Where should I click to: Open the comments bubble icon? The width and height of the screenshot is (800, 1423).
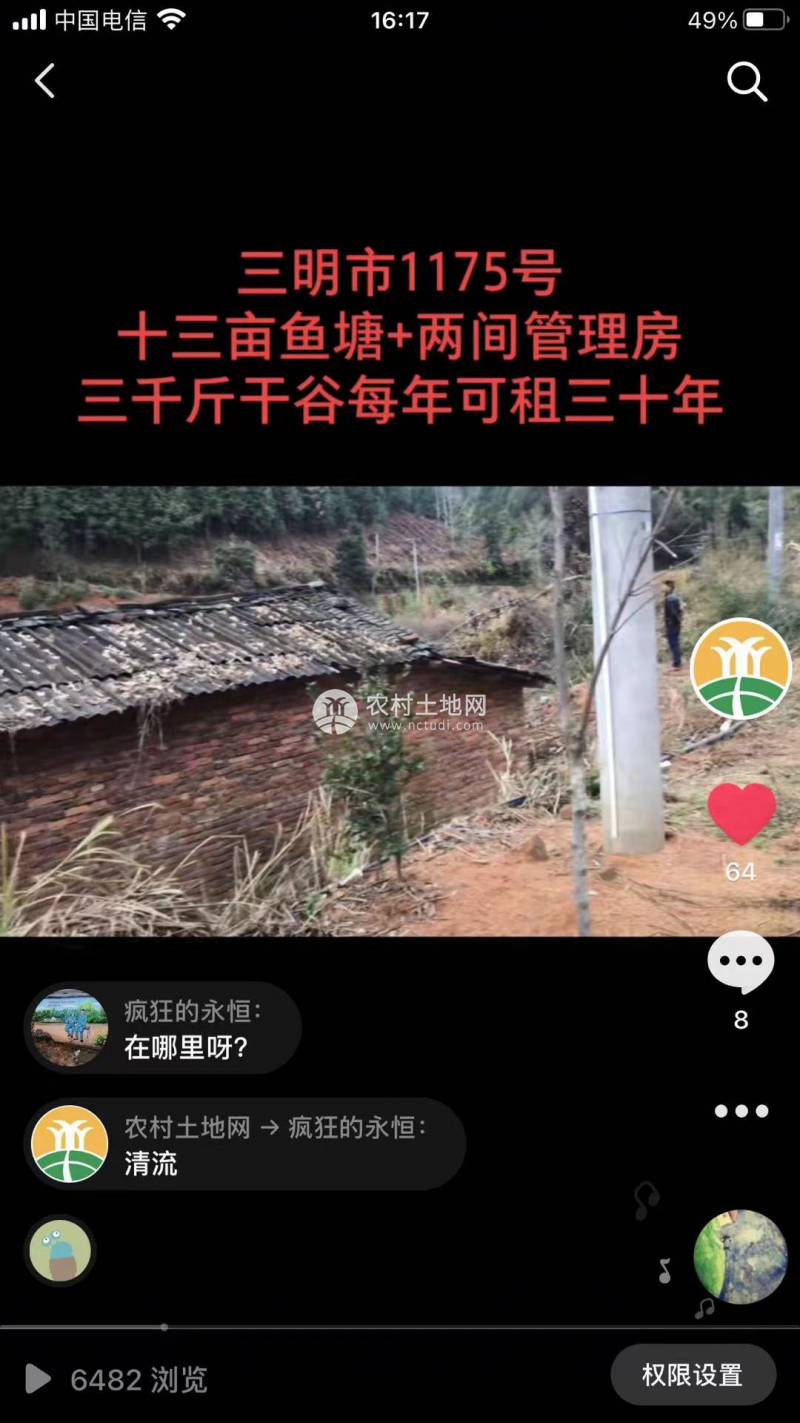point(741,963)
